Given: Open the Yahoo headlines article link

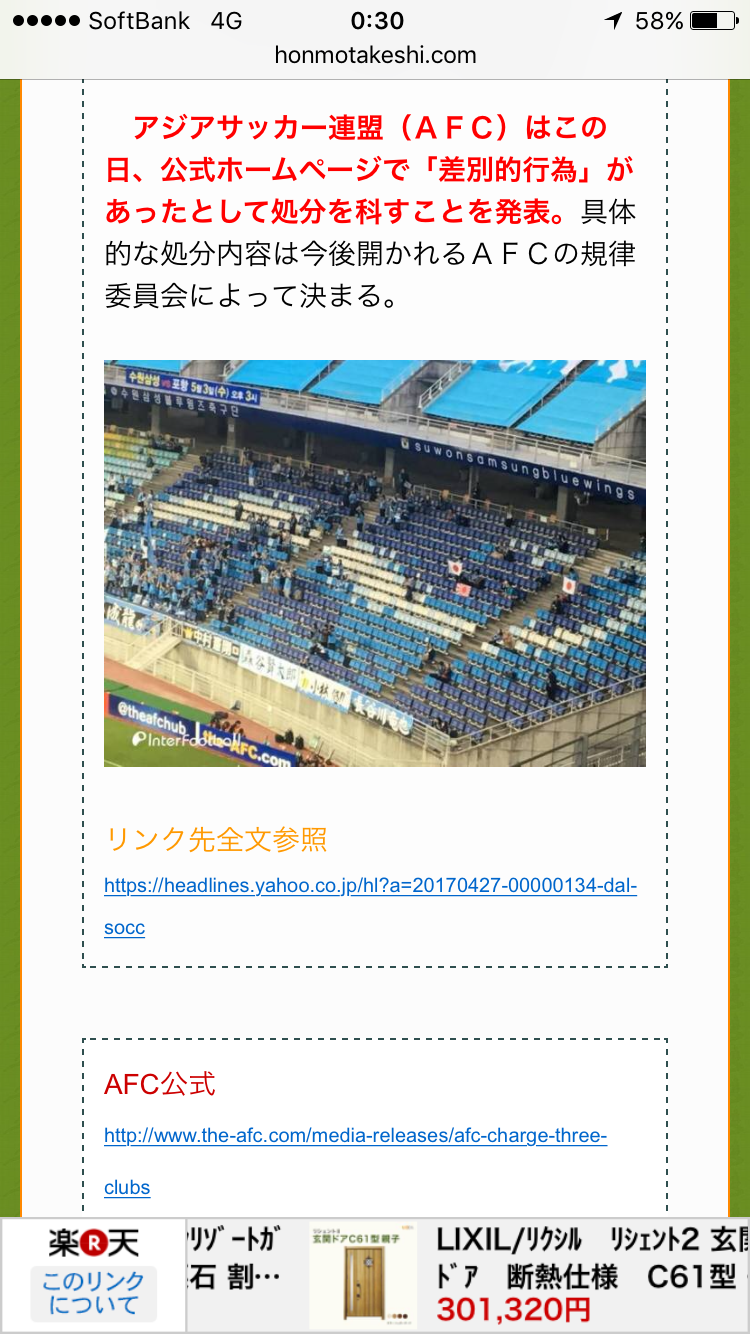Looking at the screenshot, I should [370, 907].
